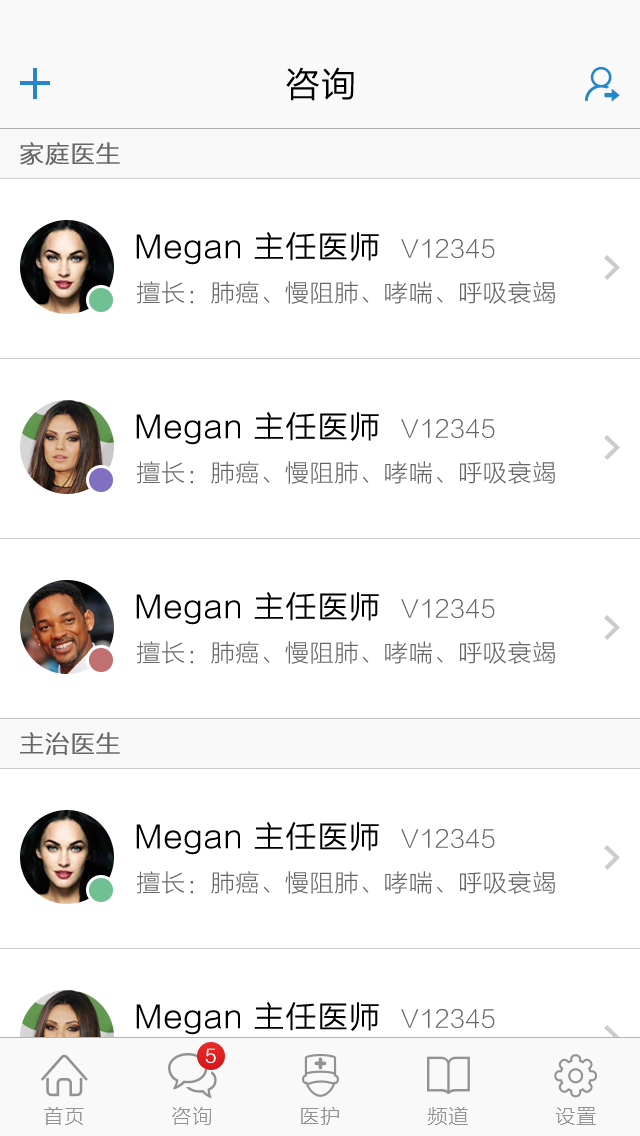Screen dimensions: 640x1136
Task: Switch to the 频道 tab
Action: [448, 1089]
